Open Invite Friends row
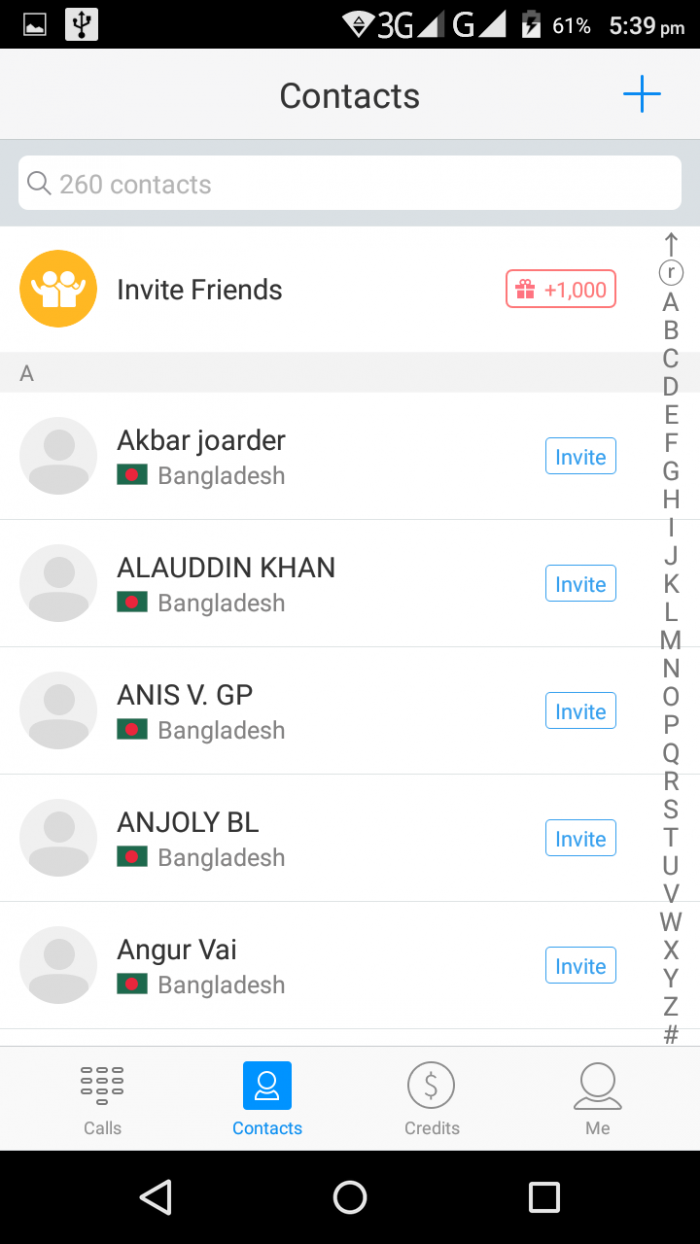The image size is (700, 1244). (x=200, y=290)
